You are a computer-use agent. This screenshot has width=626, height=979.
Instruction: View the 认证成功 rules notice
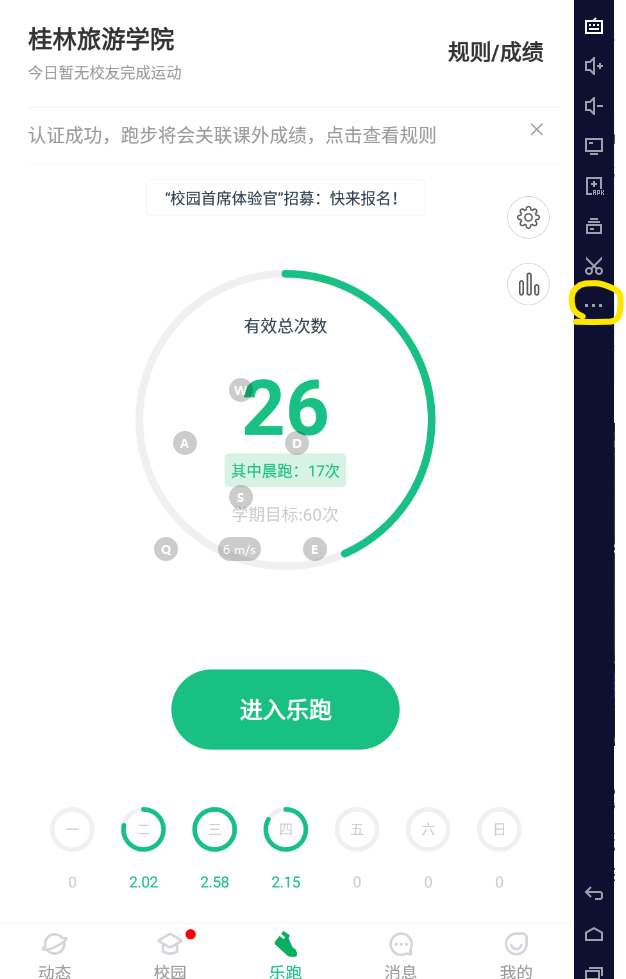point(232,135)
